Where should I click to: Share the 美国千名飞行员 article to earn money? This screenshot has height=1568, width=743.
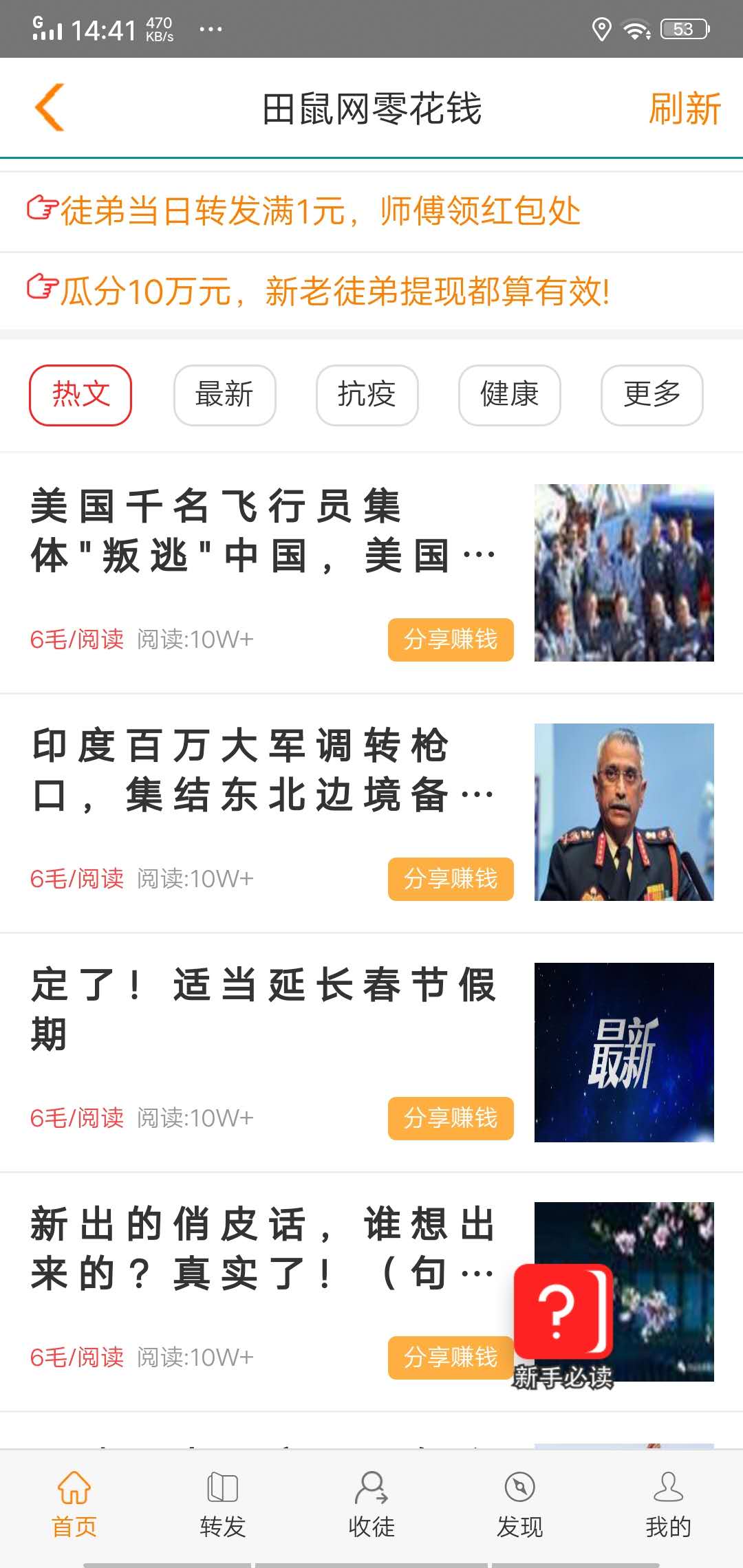click(x=451, y=640)
